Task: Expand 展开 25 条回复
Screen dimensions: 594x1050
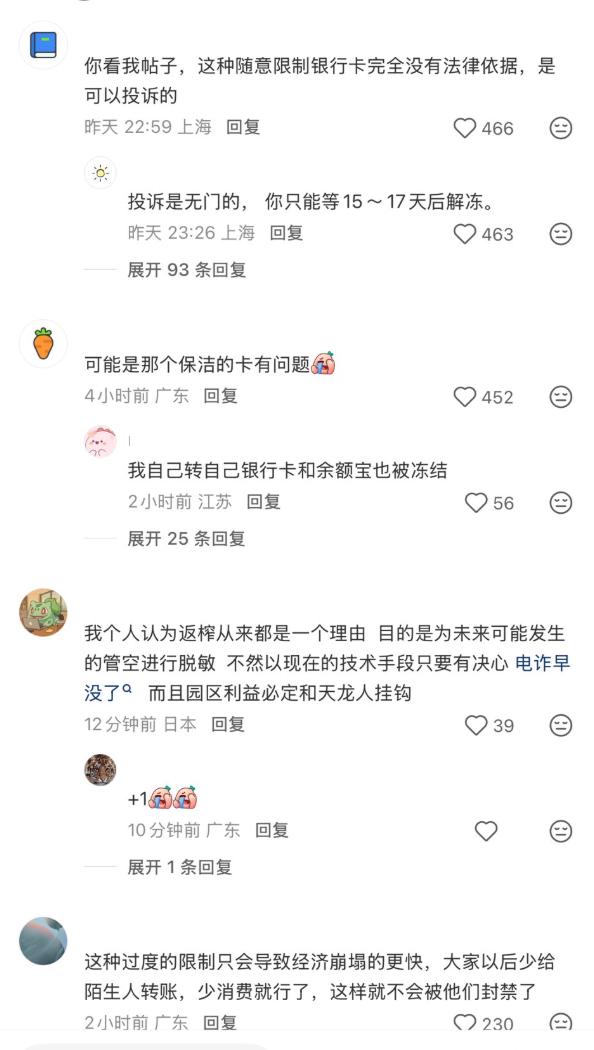Action: click(x=187, y=538)
